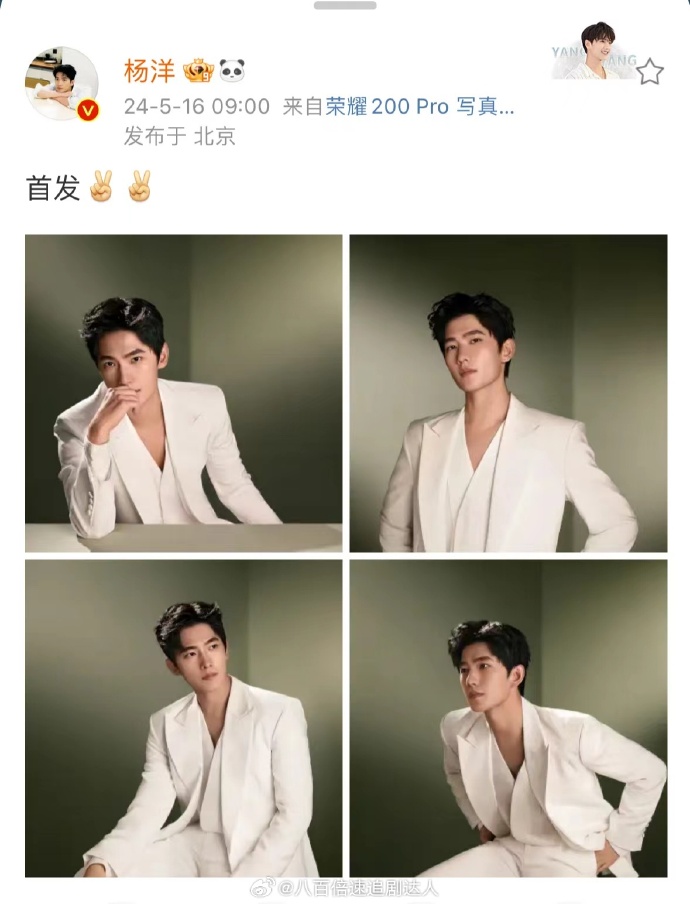View the standing photo with hand on hip
690x904 pixels.
tap(508, 393)
